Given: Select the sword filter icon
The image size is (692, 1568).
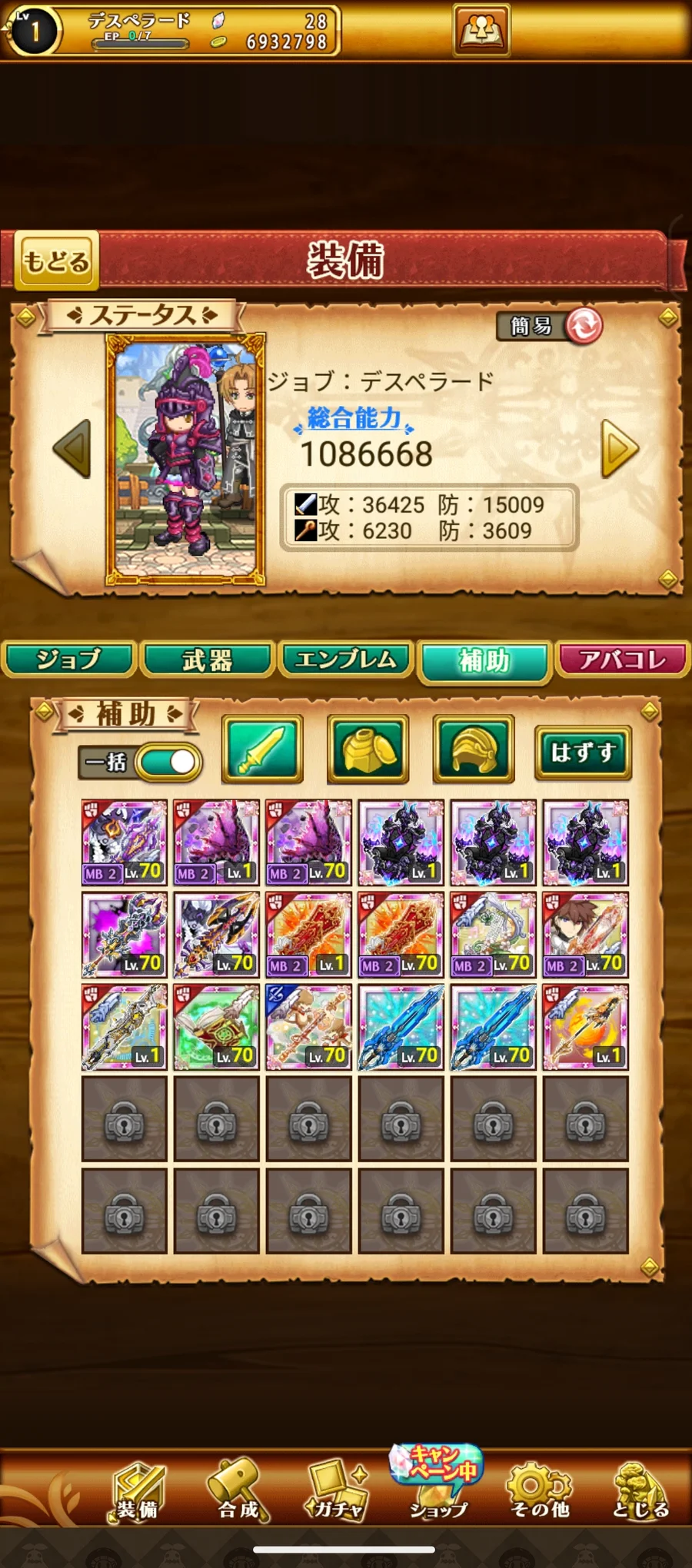Looking at the screenshot, I should click(x=262, y=749).
